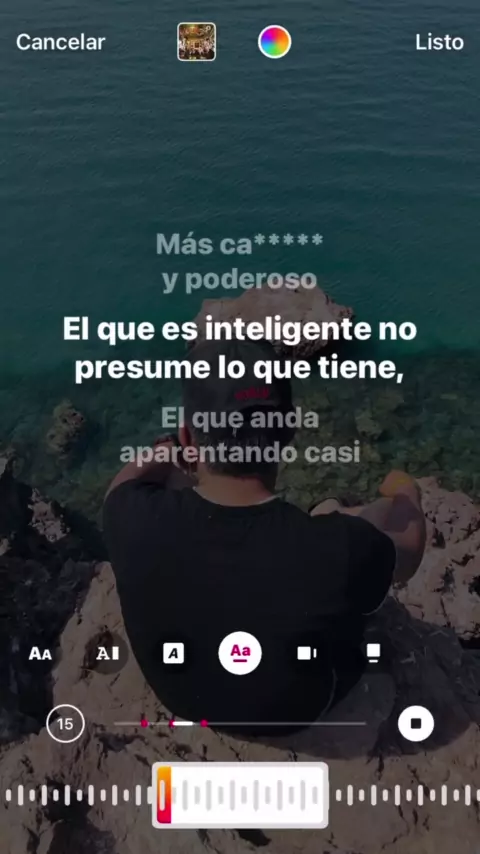Tap the song progress track line
This screenshot has width=480, height=854.
tap(240, 723)
